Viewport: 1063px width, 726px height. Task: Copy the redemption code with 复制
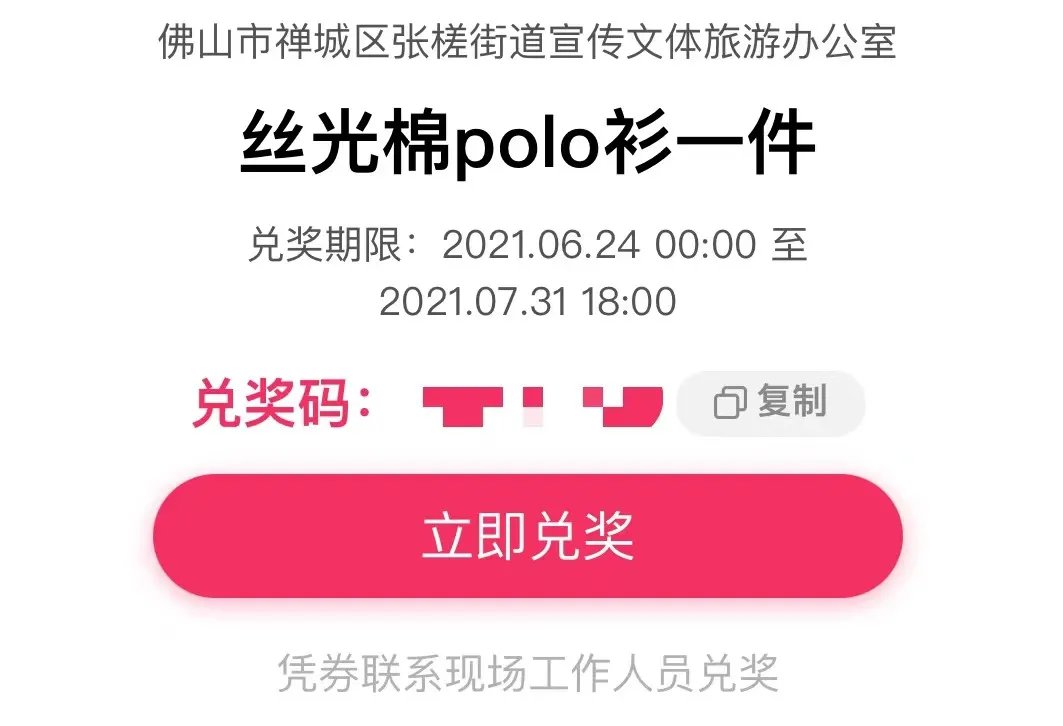point(770,403)
